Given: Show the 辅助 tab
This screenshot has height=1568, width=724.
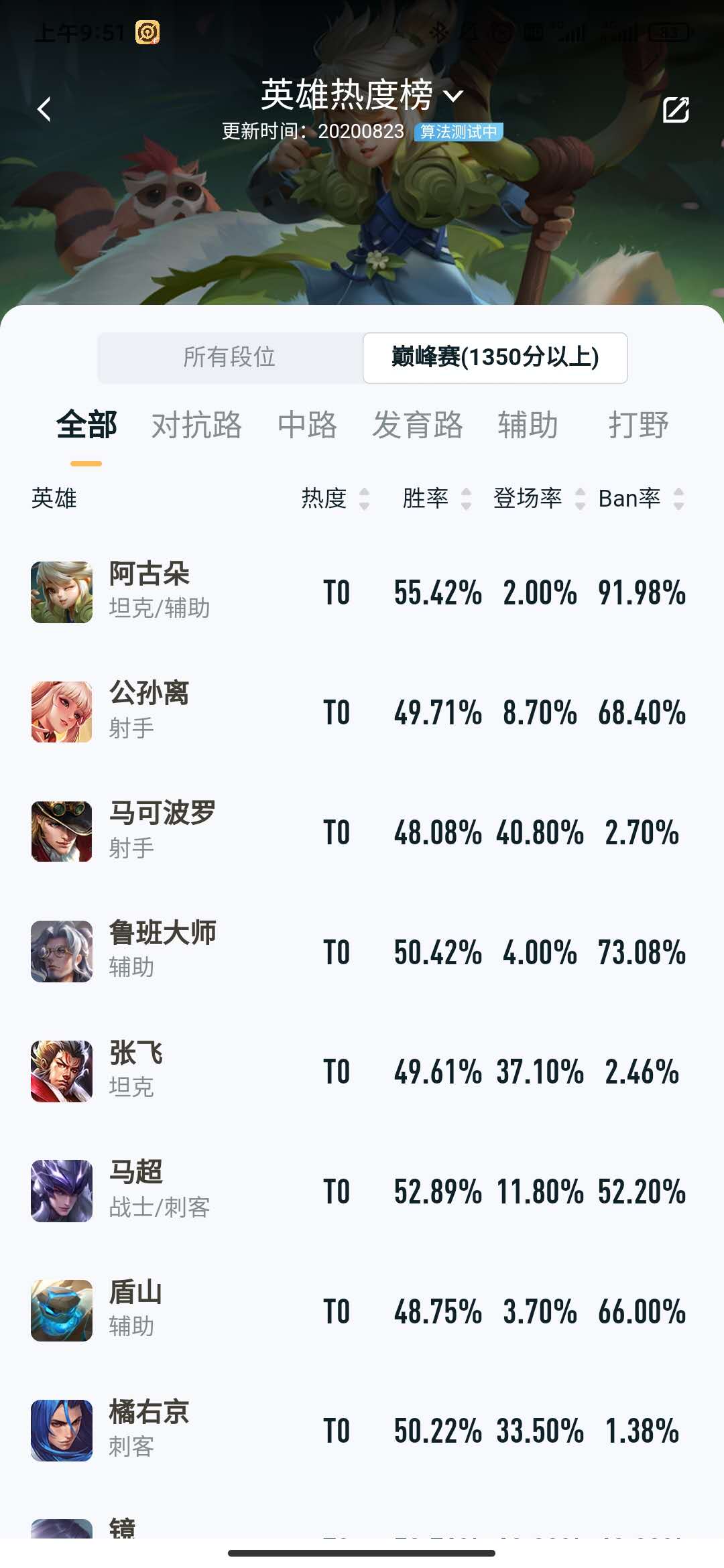Looking at the screenshot, I should 528,426.
